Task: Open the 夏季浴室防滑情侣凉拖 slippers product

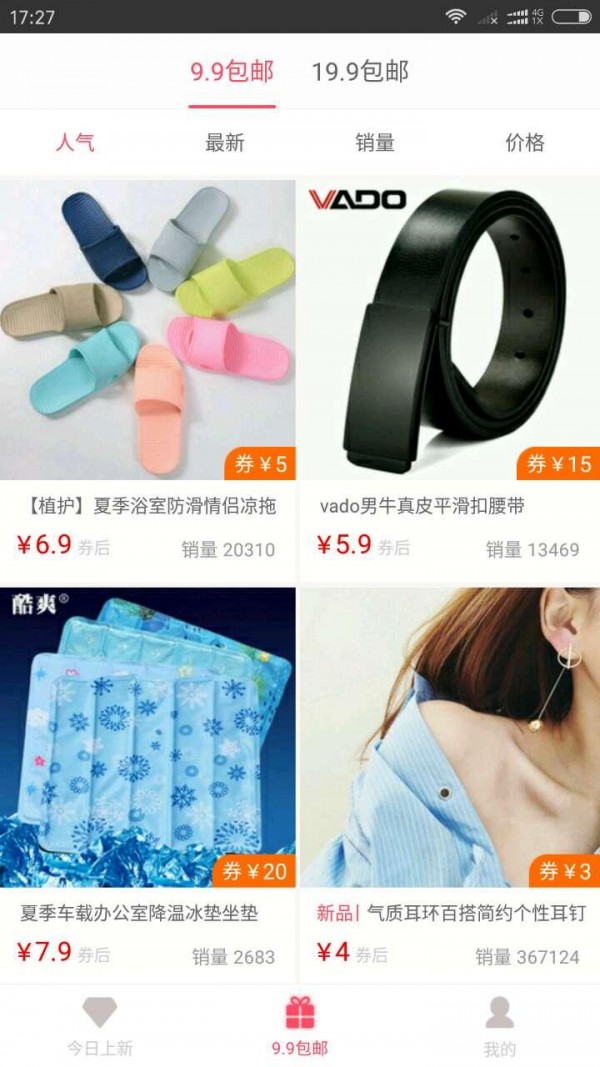Action: click(148, 330)
